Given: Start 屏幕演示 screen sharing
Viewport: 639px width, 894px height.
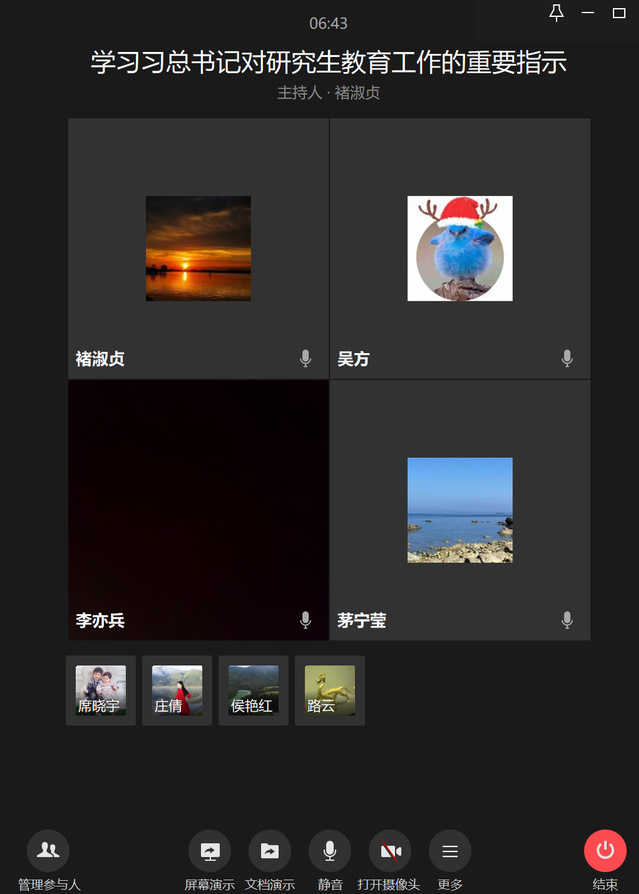Looking at the screenshot, I should 209,851.
